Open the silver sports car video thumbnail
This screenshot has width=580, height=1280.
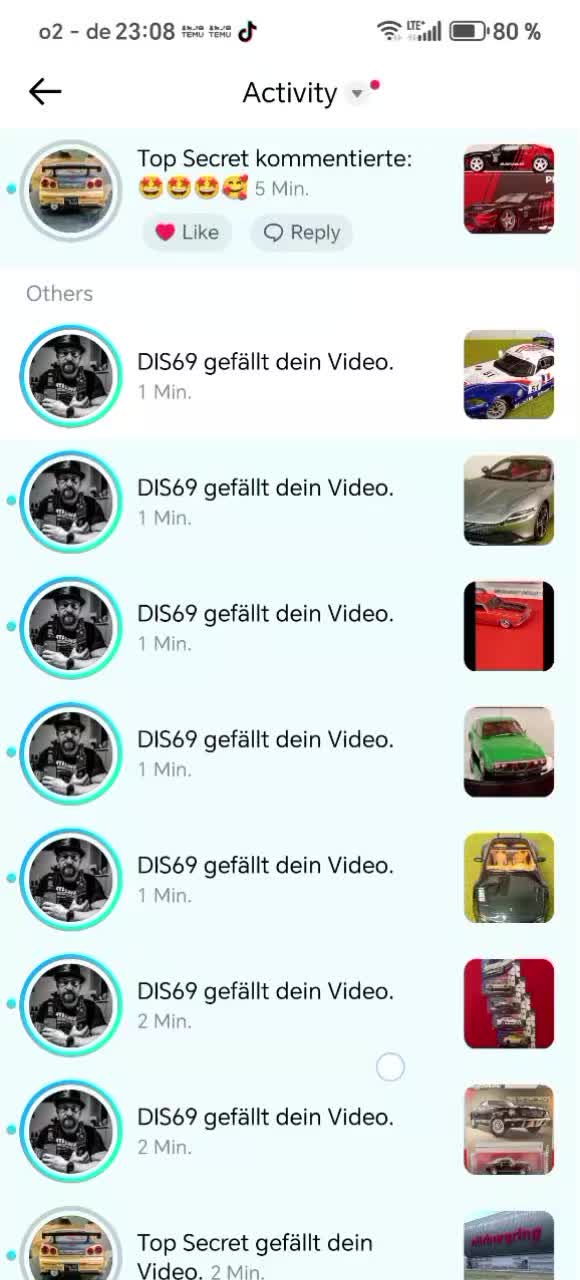(x=509, y=501)
